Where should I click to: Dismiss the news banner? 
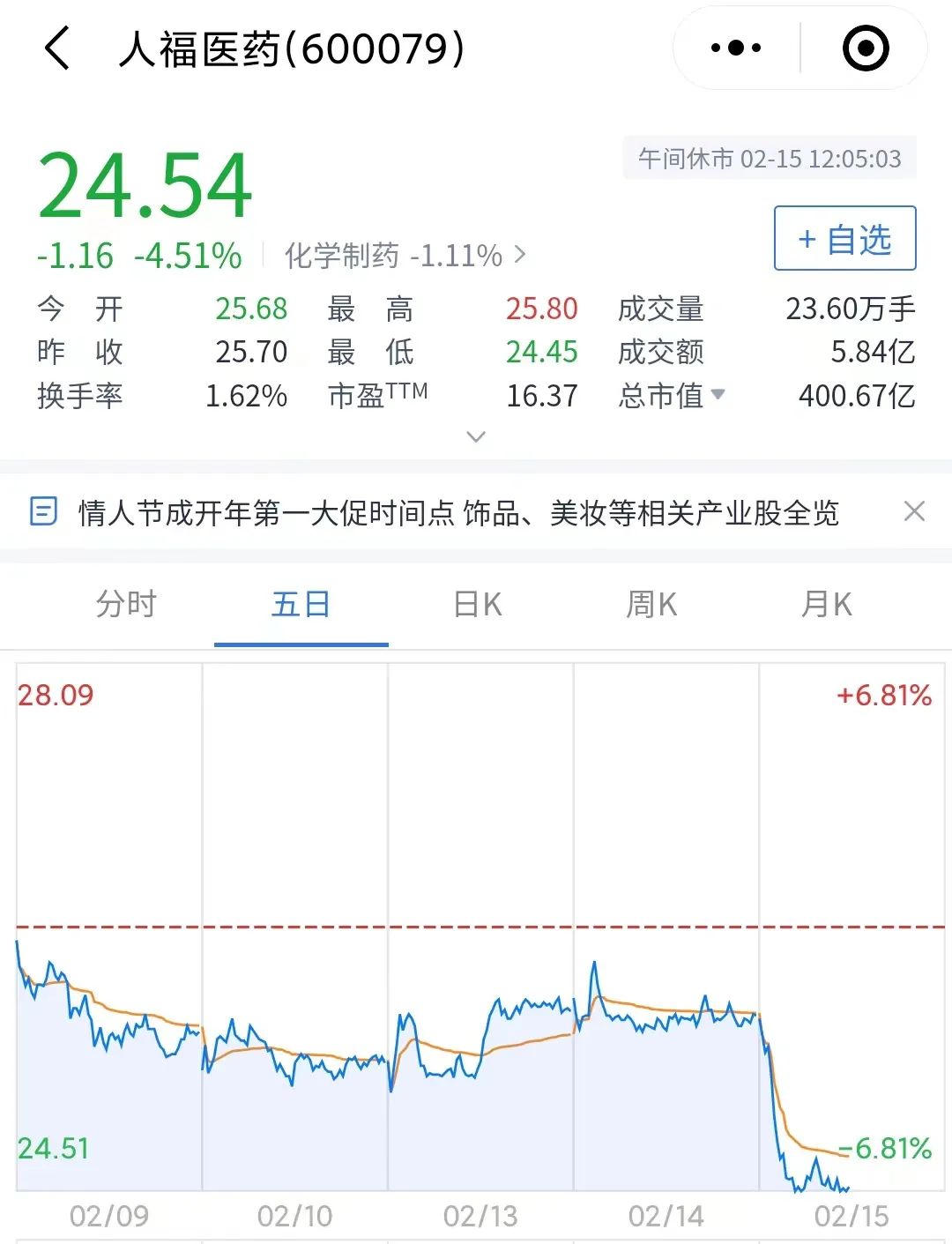(x=914, y=511)
